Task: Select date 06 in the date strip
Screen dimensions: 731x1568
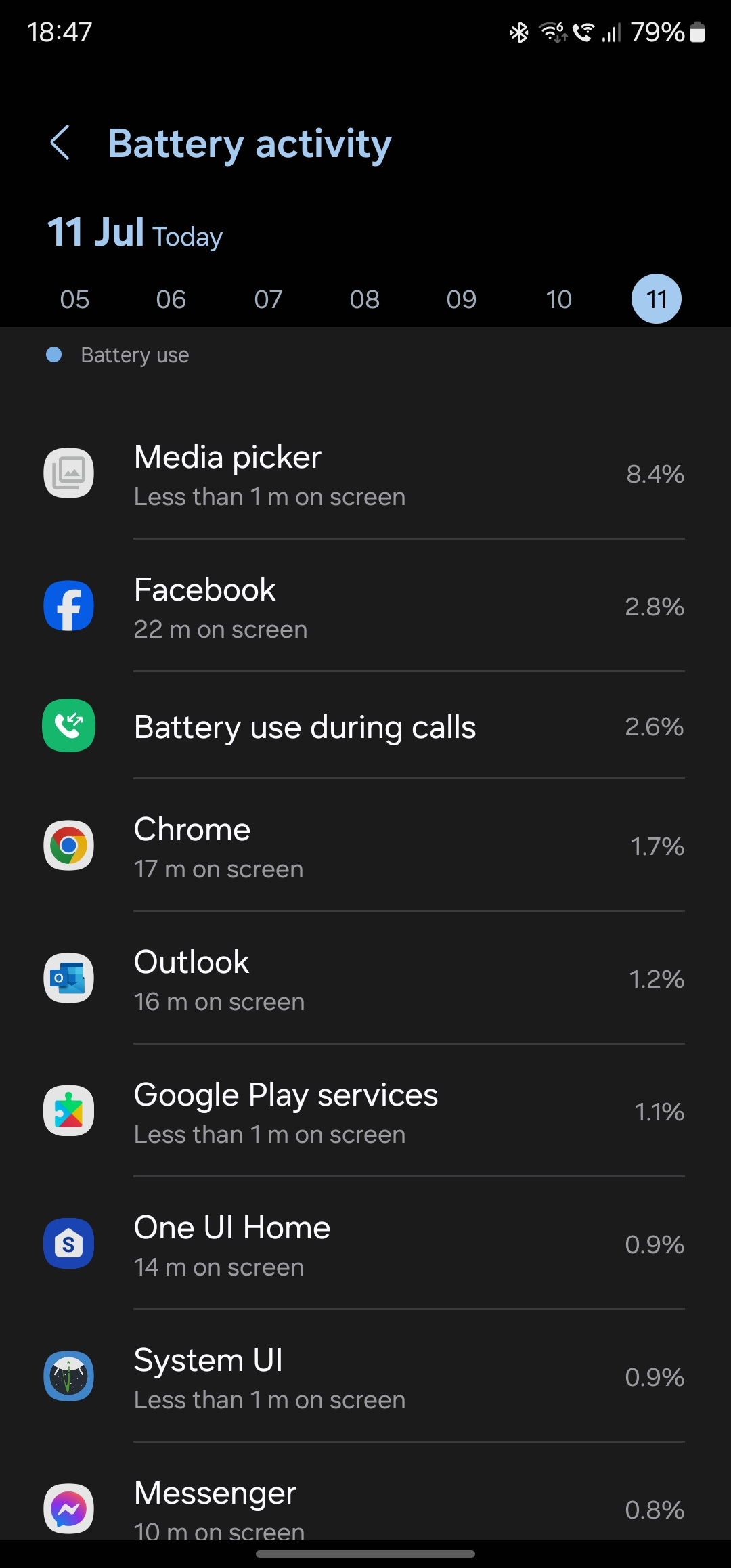Action: pos(171,299)
